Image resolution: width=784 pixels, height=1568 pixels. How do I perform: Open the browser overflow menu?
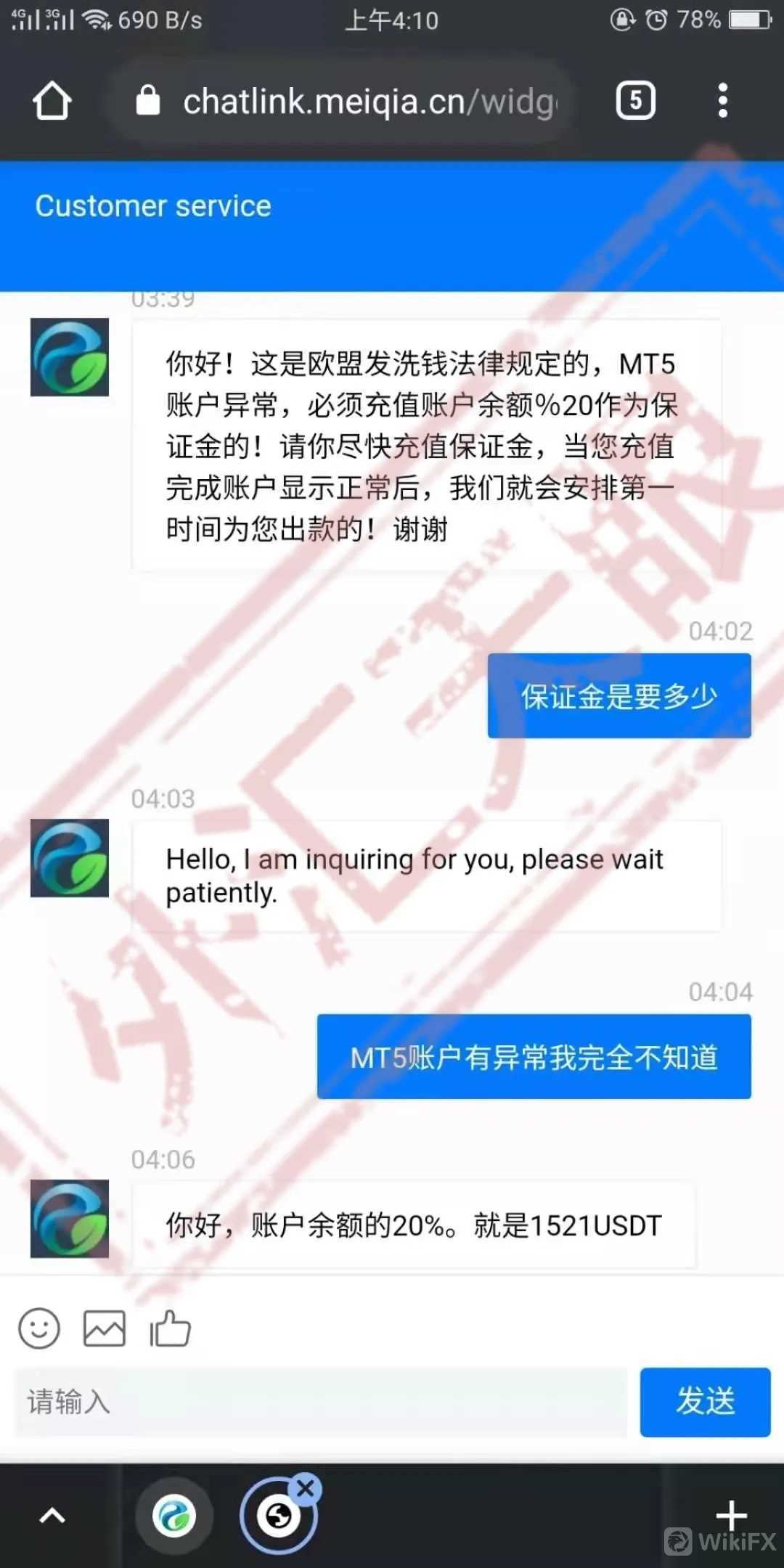(x=722, y=101)
